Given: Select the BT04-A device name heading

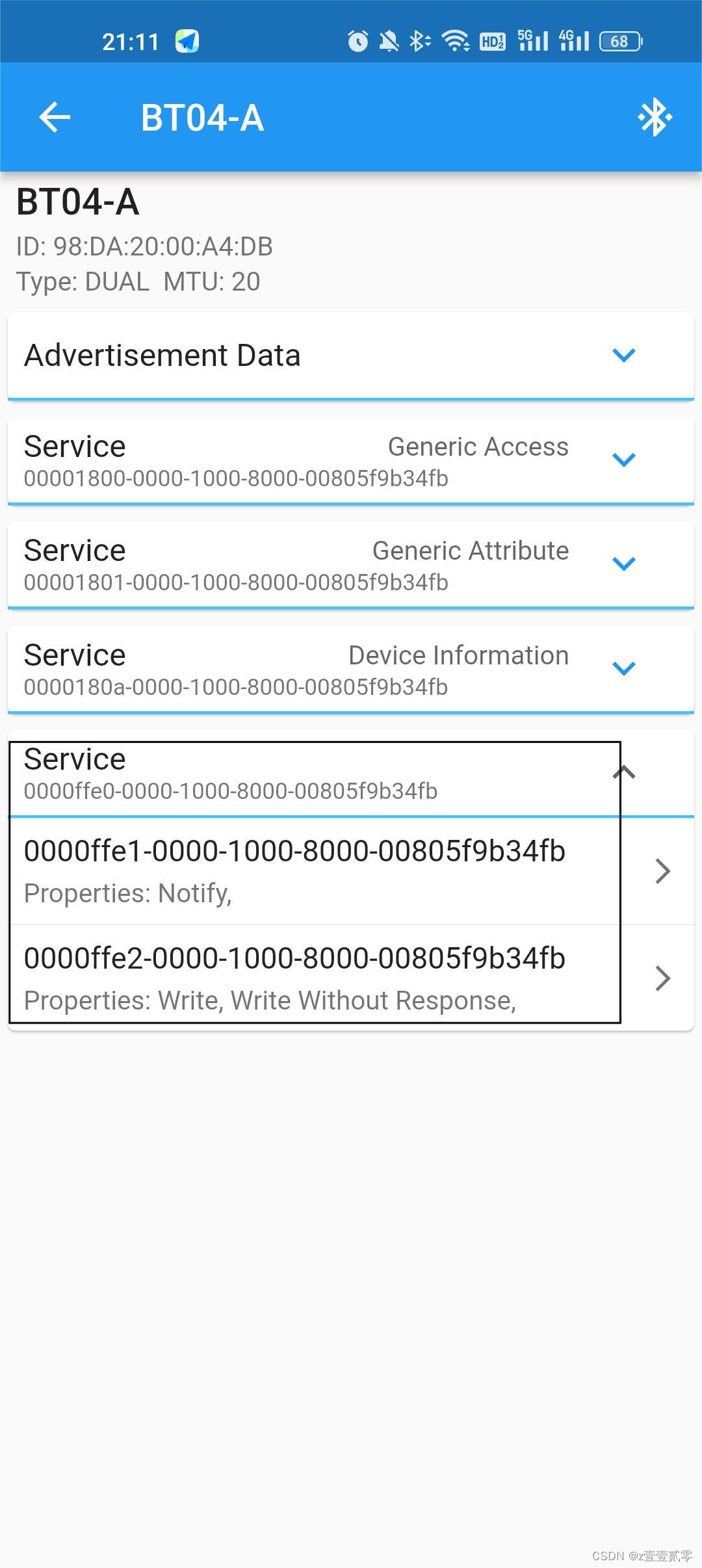Looking at the screenshot, I should click(x=78, y=203).
